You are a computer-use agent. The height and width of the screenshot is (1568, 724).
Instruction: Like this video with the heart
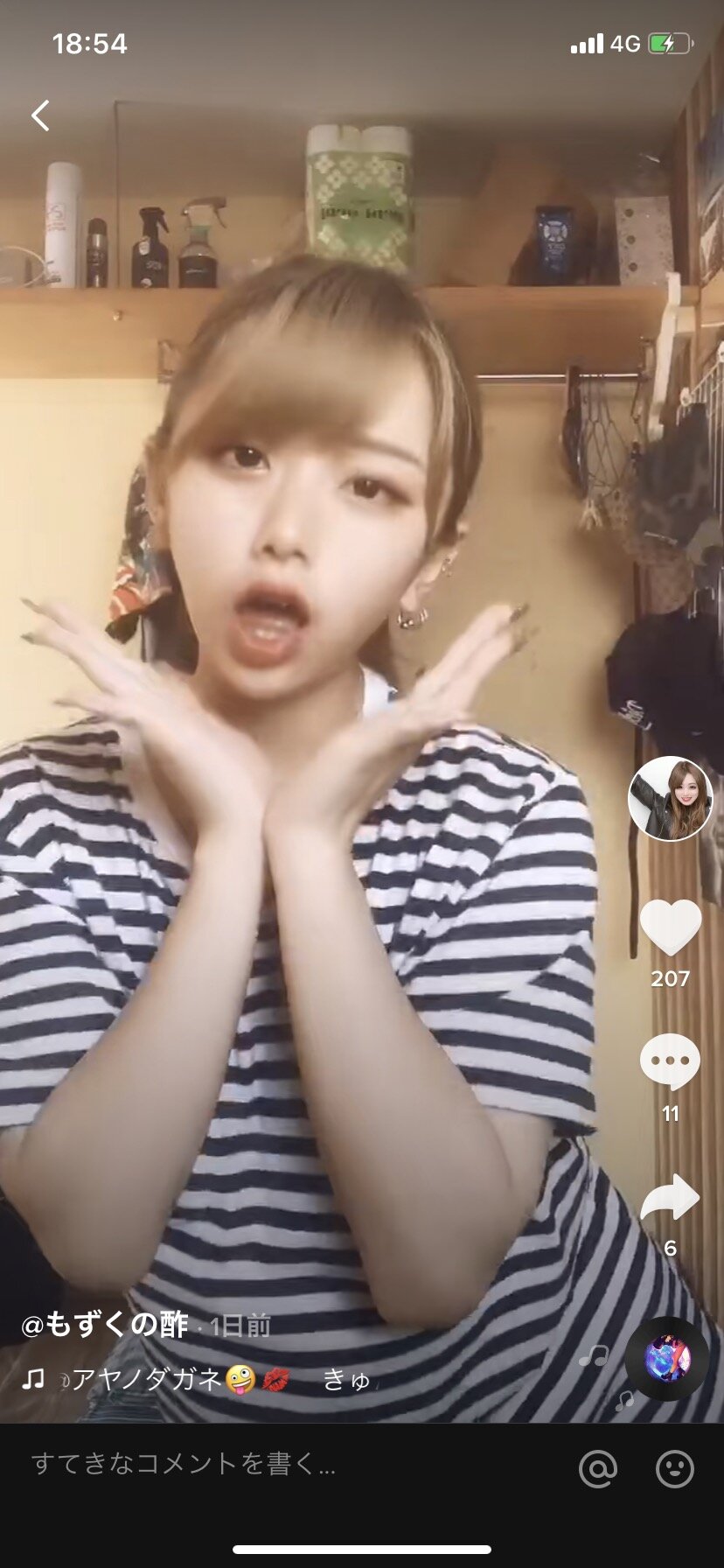(671, 927)
